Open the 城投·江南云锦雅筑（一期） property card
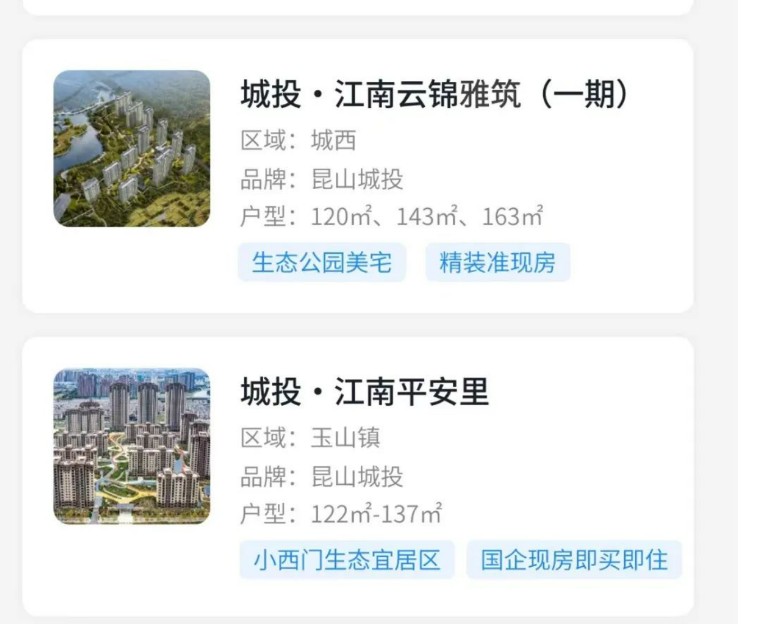The image size is (780, 624). 436,95
